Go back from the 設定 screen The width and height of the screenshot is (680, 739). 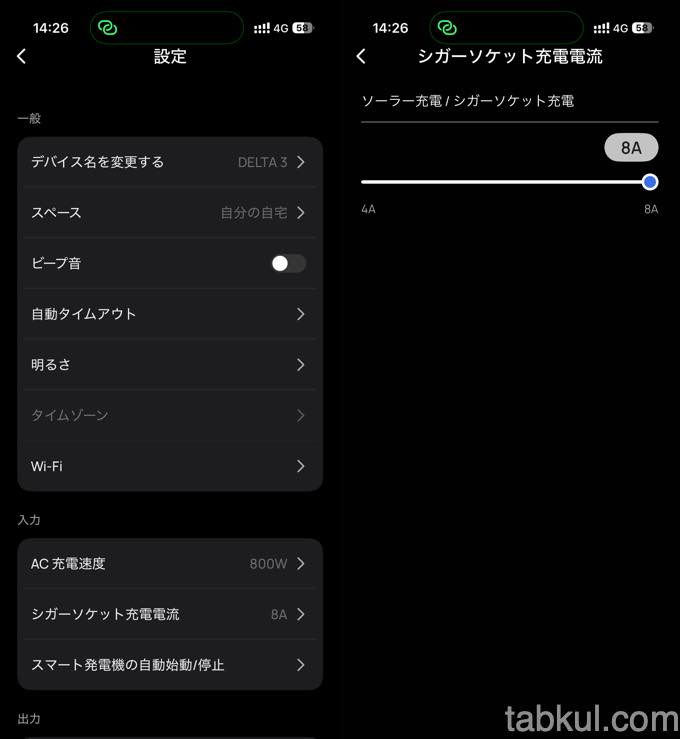22,57
